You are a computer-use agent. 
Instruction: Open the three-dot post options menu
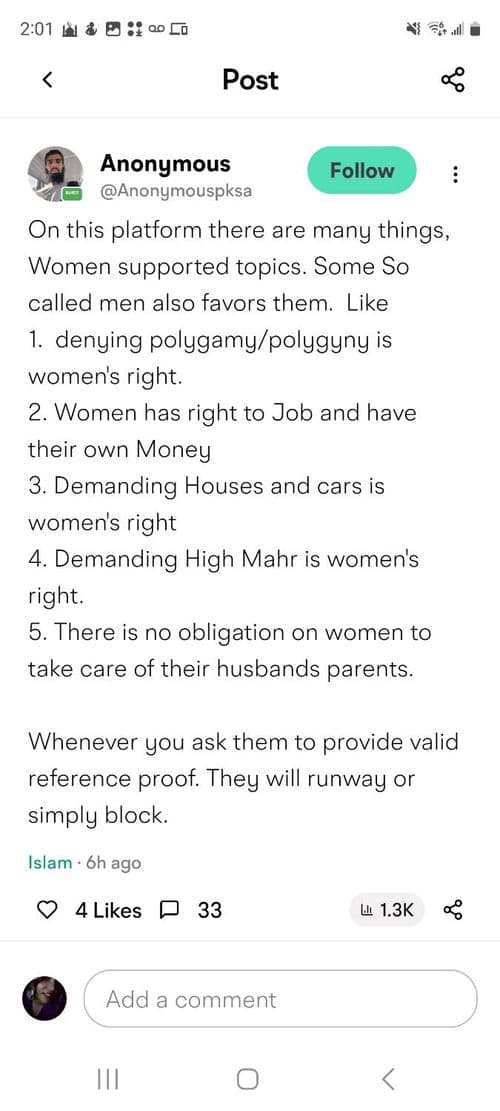(455, 174)
